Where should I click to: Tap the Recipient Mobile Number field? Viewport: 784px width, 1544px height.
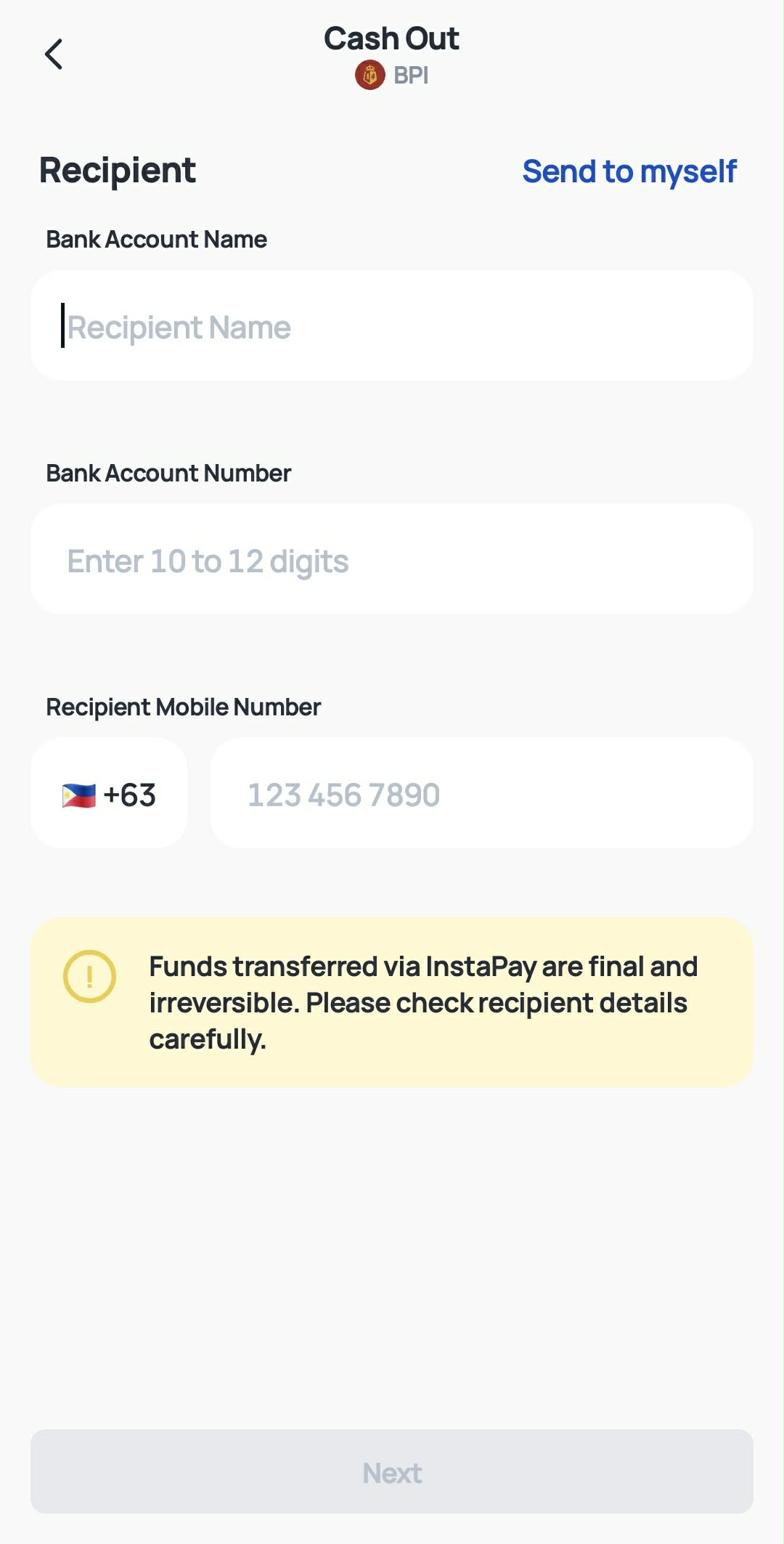(x=482, y=793)
